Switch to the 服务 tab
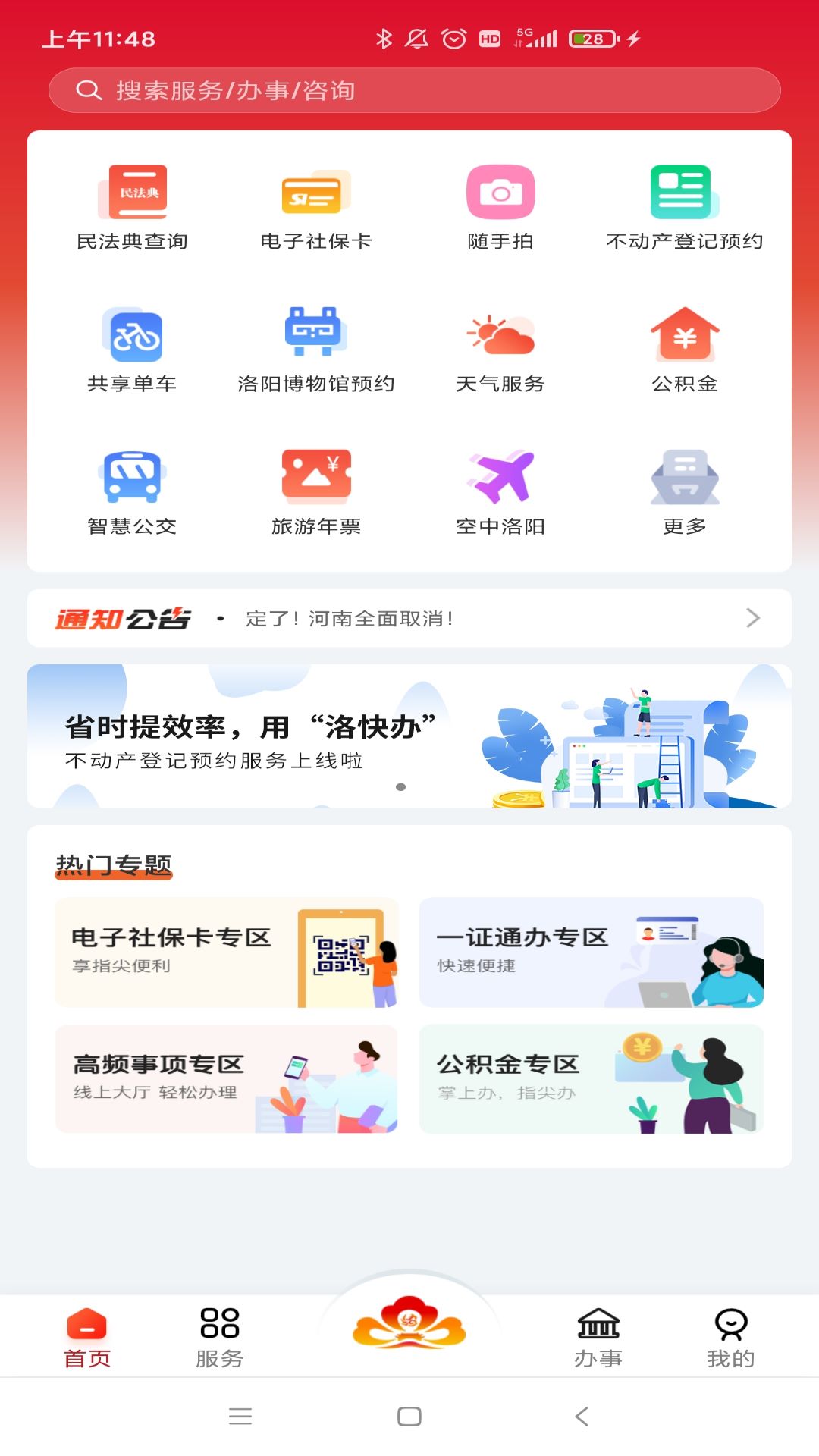The width and height of the screenshot is (819, 1456). [x=220, y=1338]
